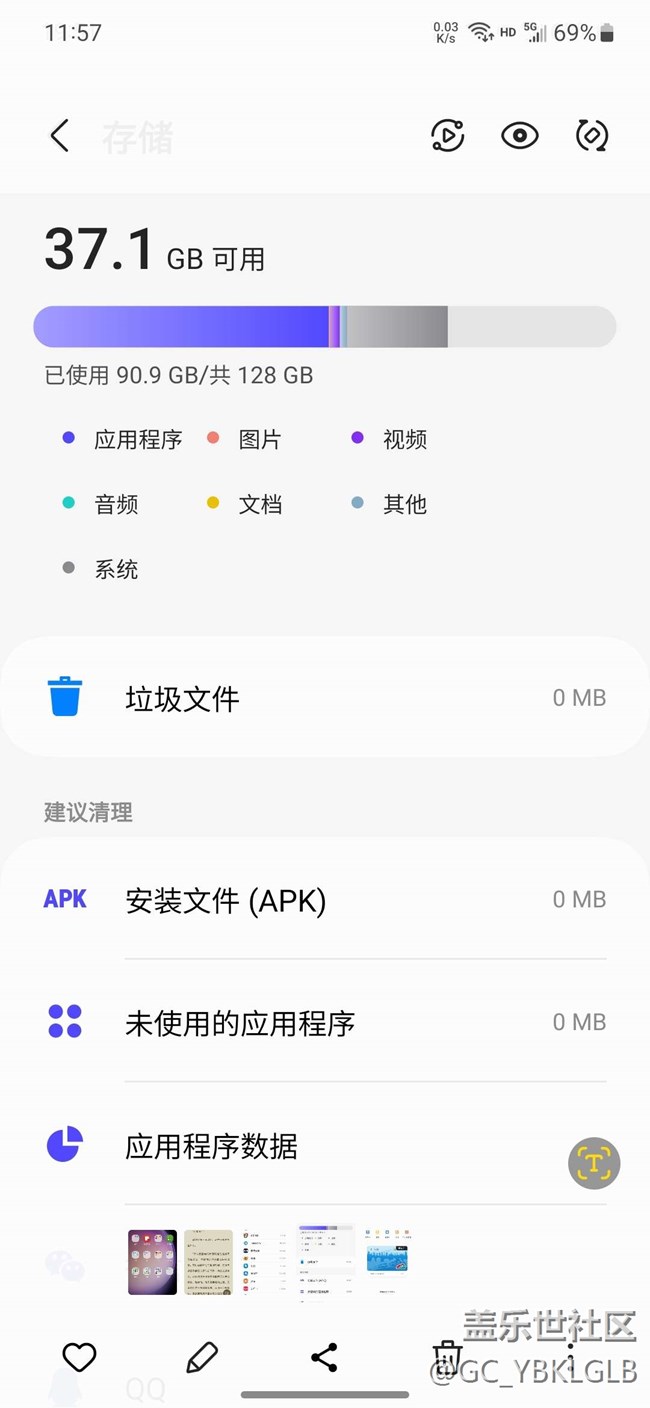
Task: Open the eye icon for Bixby Vision
Action: [x=520, y=136]
